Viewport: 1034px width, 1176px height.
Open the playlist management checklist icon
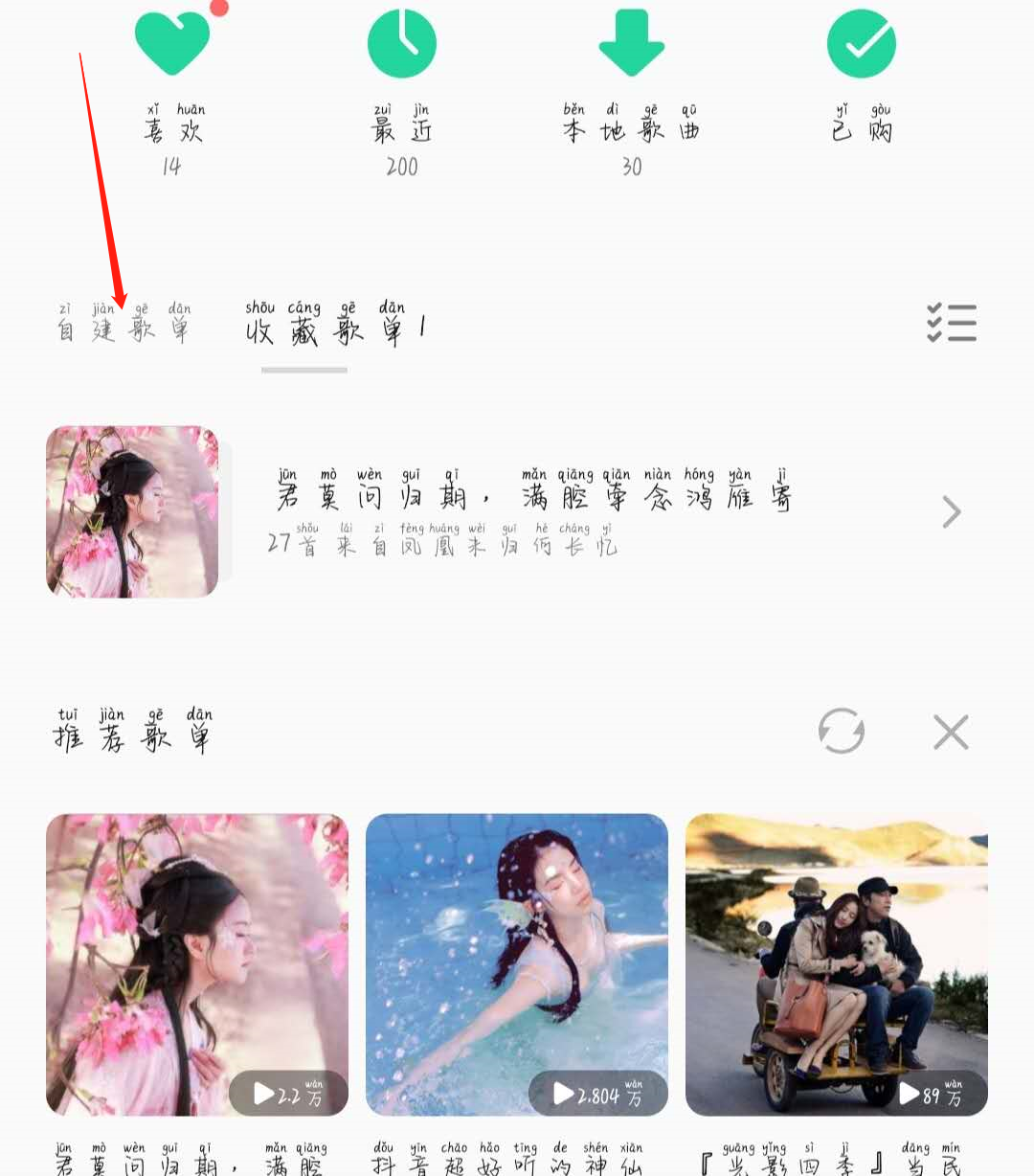951,323
